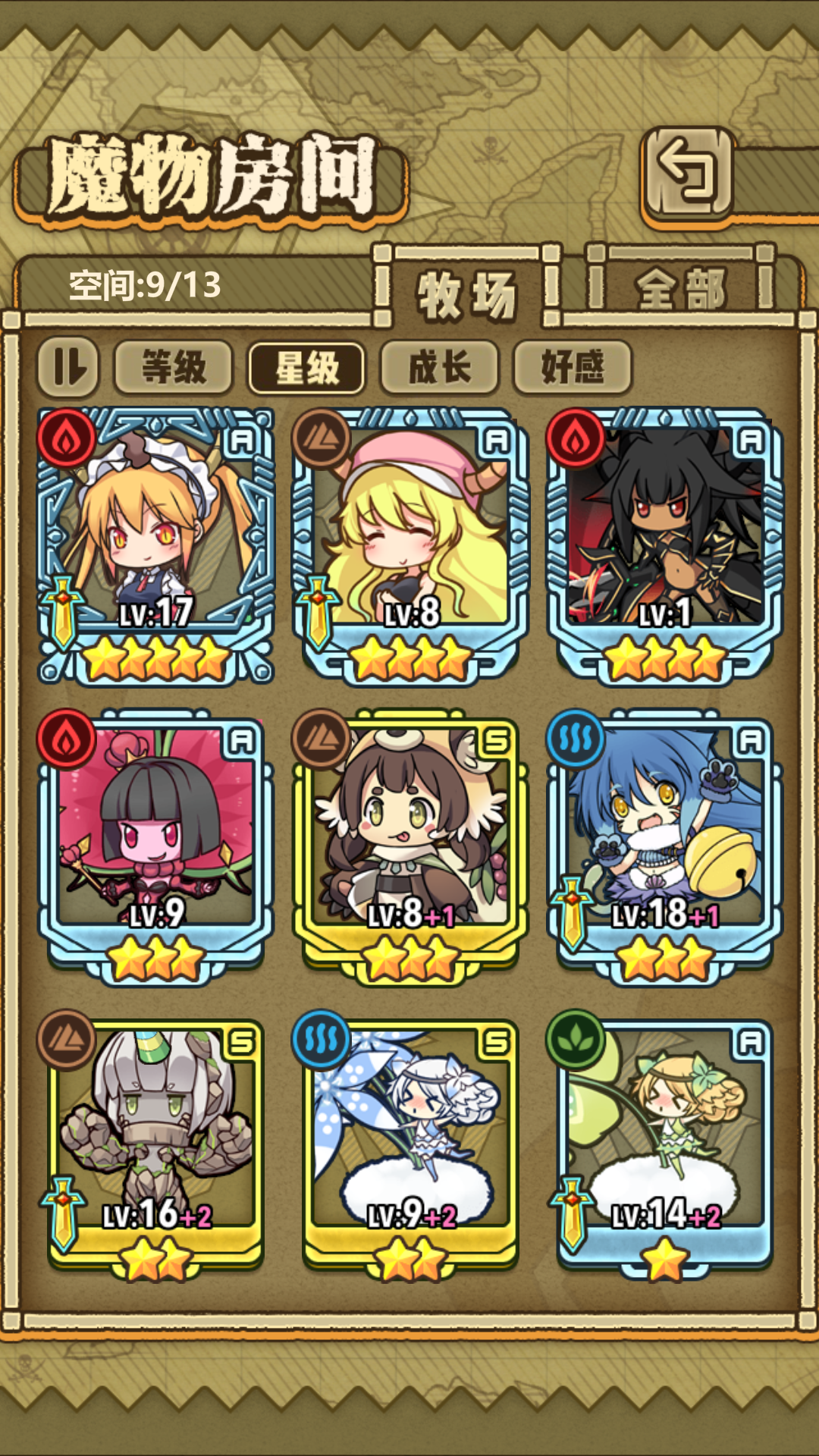Toggle the sort order button
819x1456 pixels.
click(x=68, y=367)
